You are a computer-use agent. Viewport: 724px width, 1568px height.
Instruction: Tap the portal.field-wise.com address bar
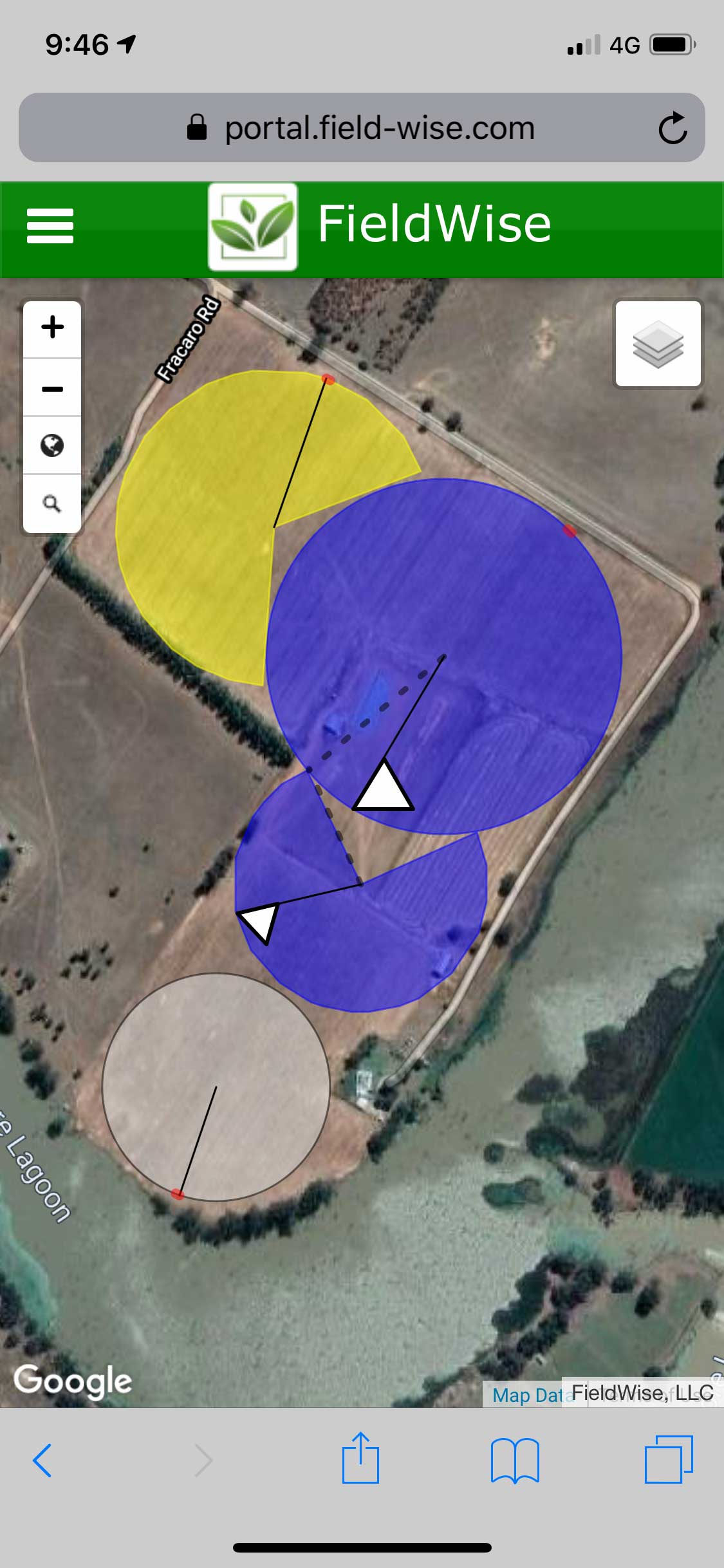click(x=380, y=127)
